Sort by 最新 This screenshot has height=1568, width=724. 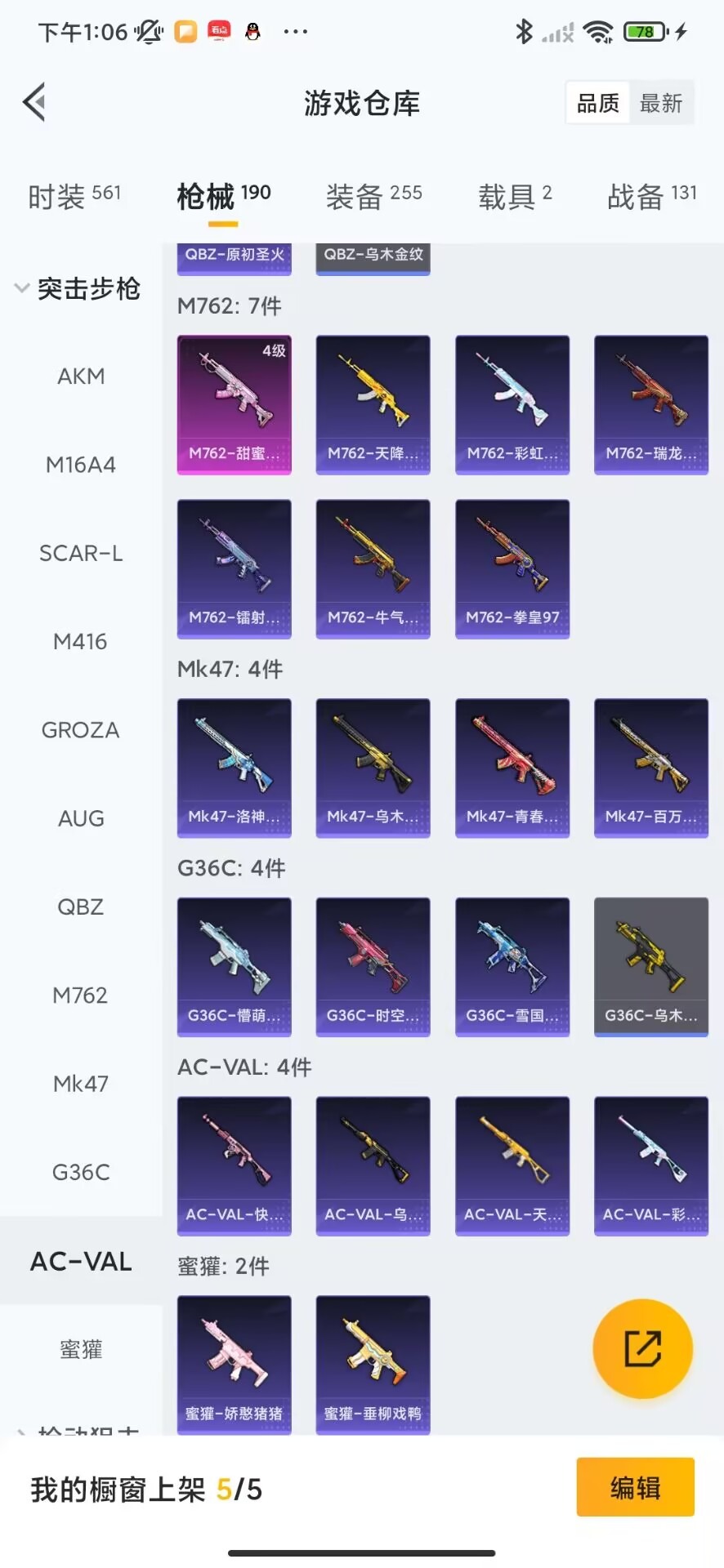[x=660, y=104]
